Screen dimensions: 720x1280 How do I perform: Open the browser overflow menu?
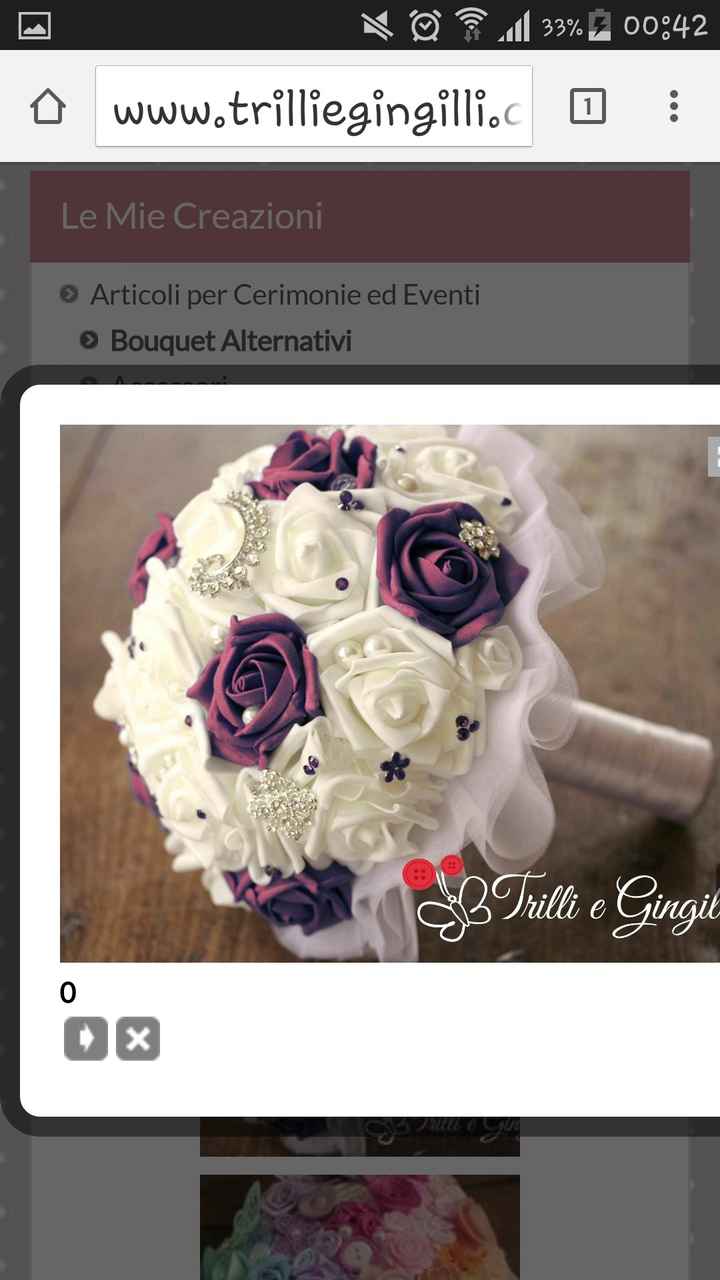672,105
